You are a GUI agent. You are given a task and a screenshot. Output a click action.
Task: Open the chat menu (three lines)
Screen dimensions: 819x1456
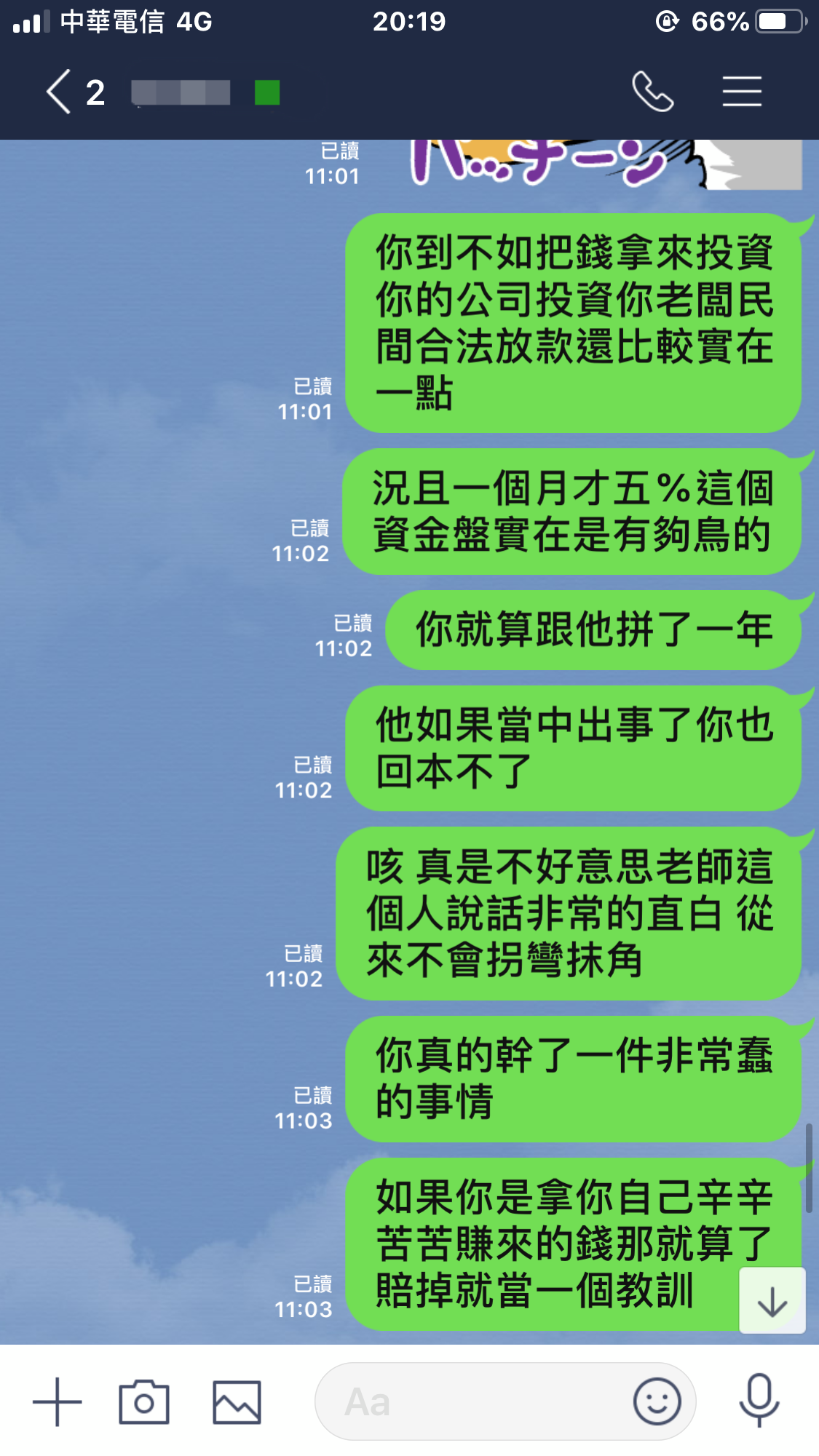pyautogui.click(x=742, y=92)
